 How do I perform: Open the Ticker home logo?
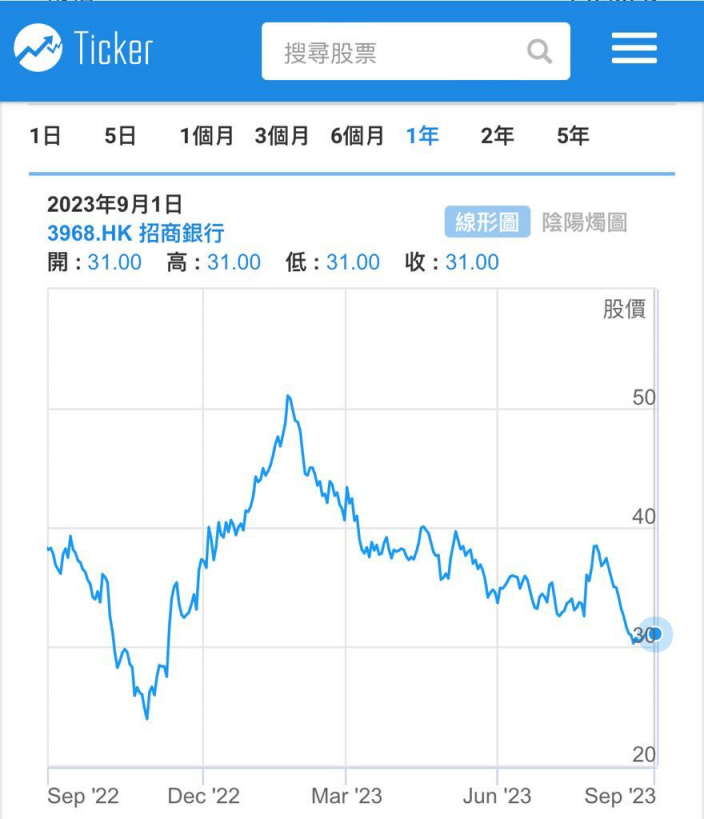pos(84,48)
